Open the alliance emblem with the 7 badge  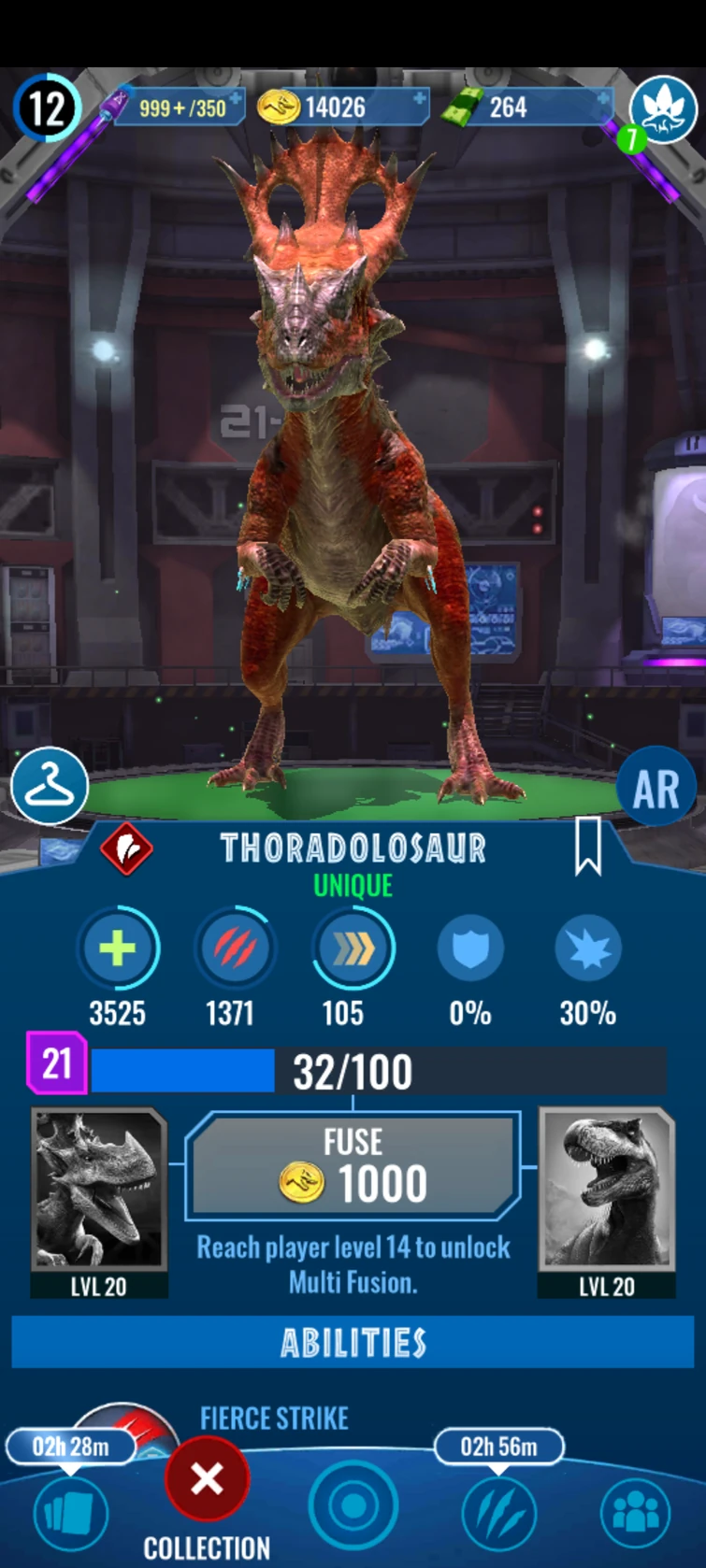pyautogui.click(x=663, y=109)
